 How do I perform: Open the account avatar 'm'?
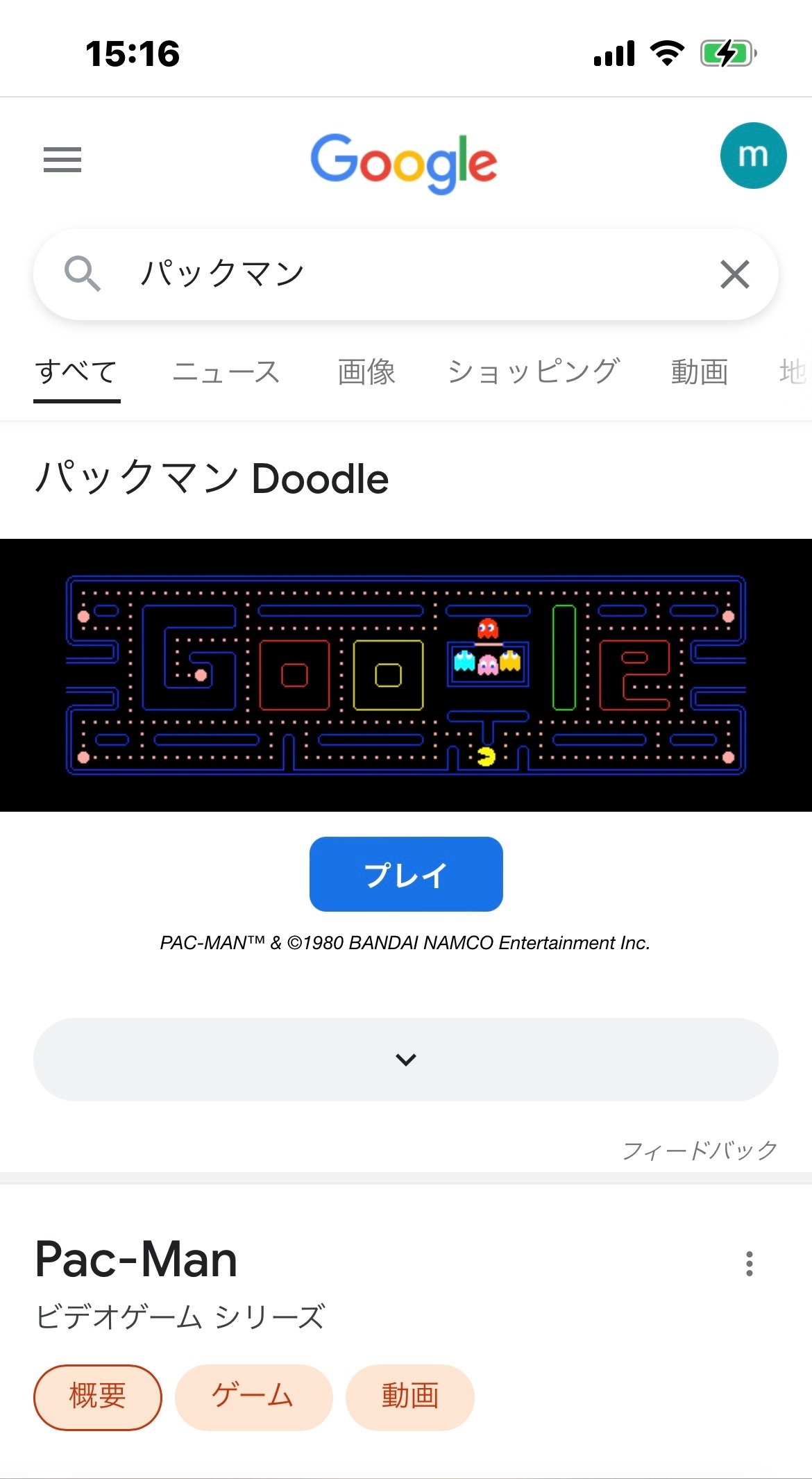click(753, 156)
